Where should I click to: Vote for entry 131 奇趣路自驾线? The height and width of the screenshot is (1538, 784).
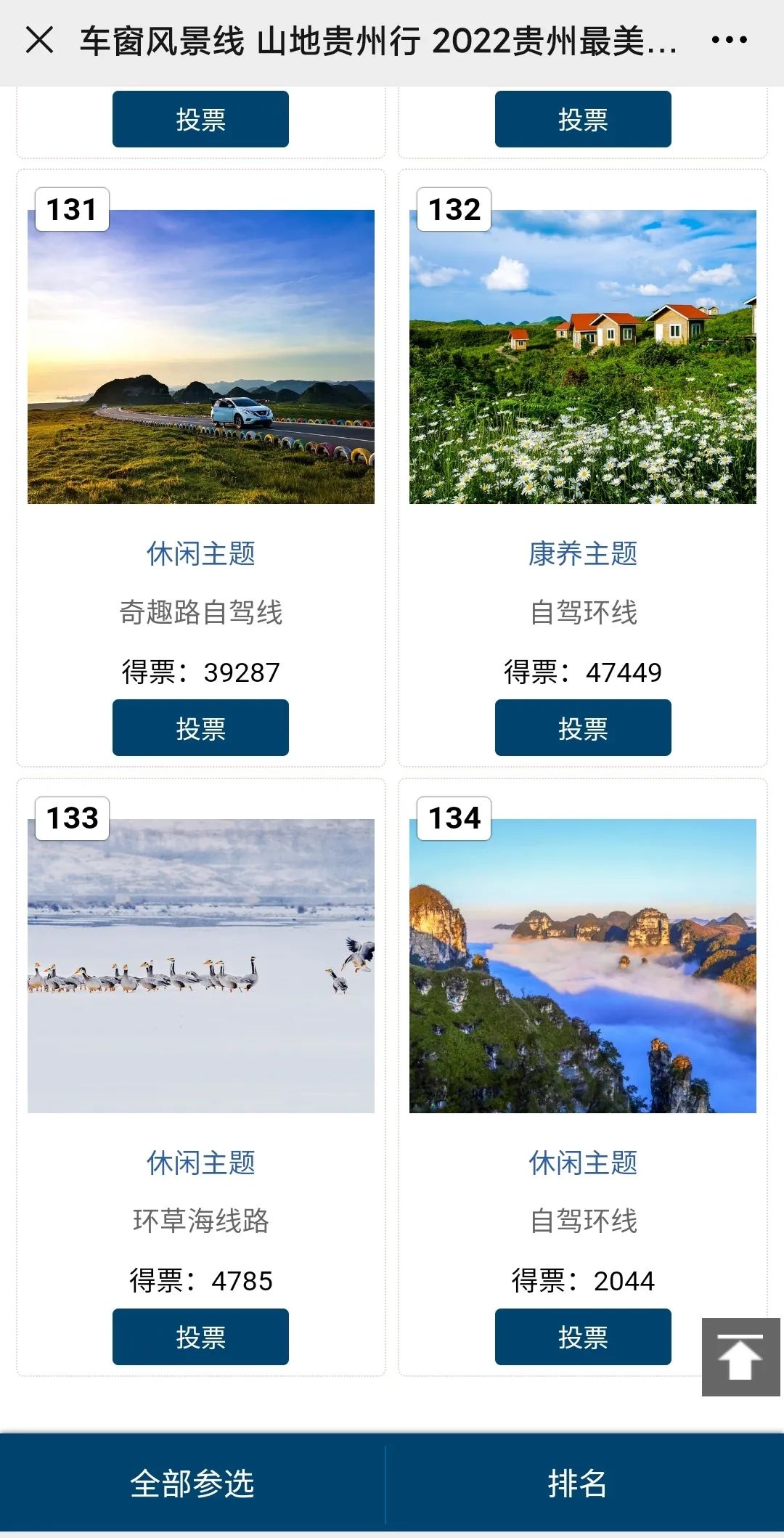[x=200, y=728]
